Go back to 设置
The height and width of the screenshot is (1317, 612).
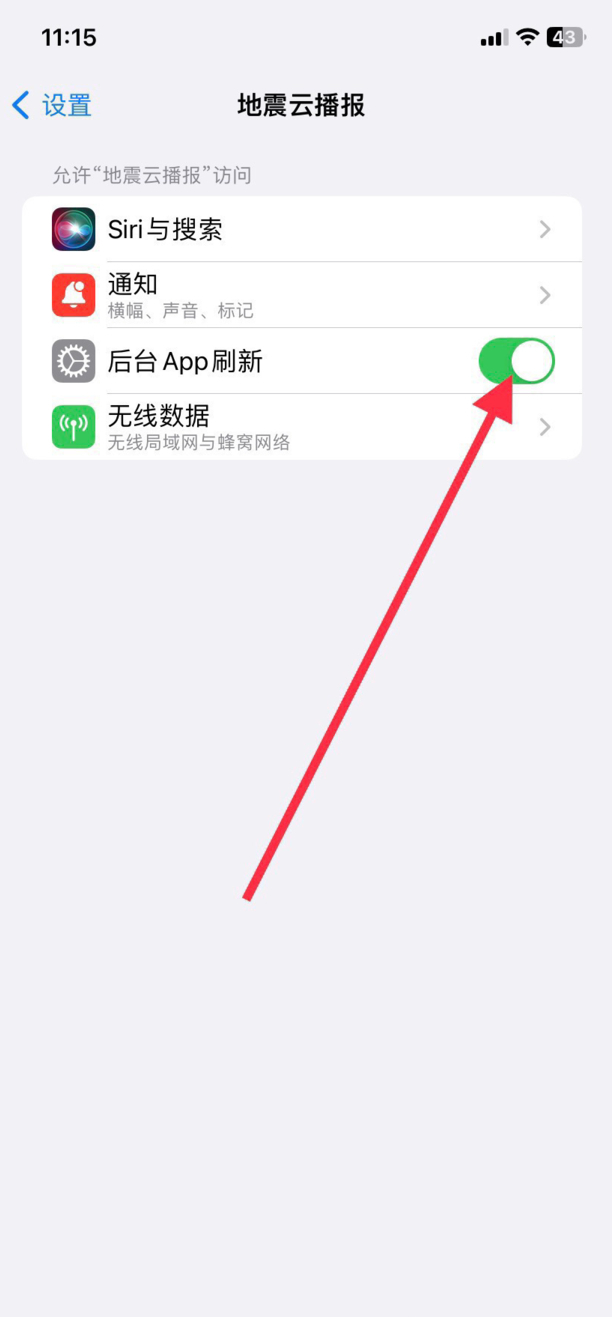point(52,105)
